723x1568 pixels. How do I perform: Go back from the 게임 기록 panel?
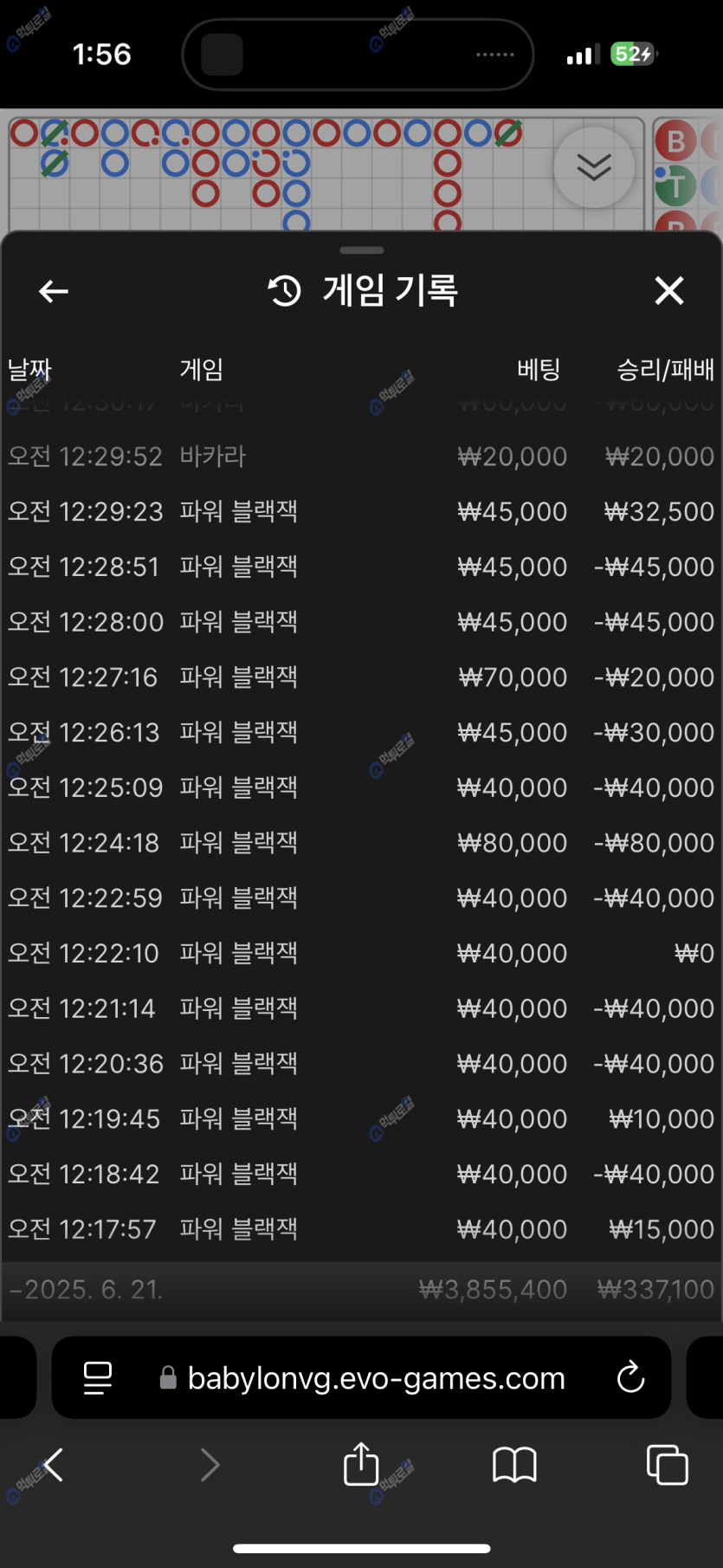pyautogui.click(x=54, y=291)
